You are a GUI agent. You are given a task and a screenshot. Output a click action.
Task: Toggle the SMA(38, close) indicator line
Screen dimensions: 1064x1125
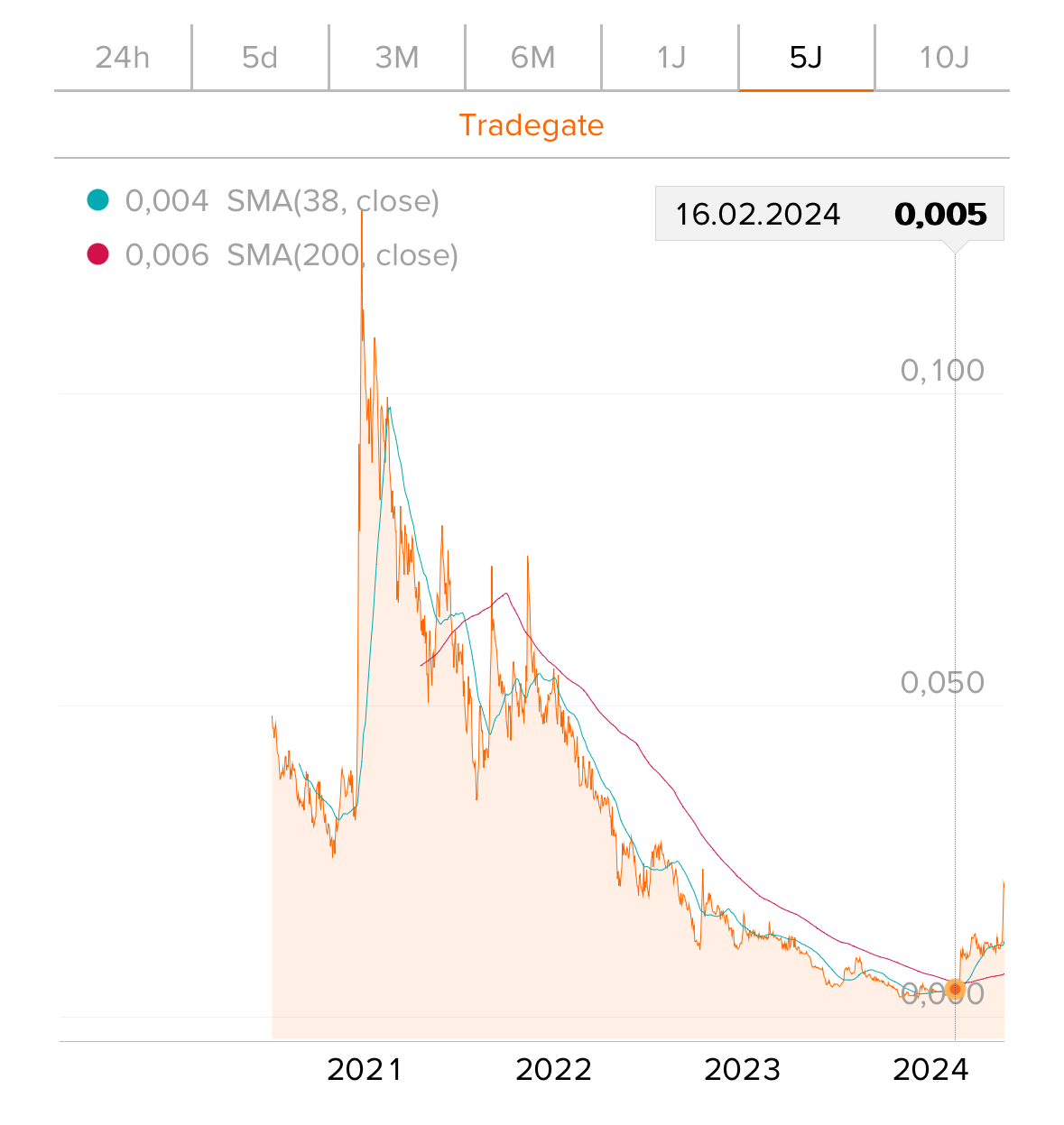263,200
